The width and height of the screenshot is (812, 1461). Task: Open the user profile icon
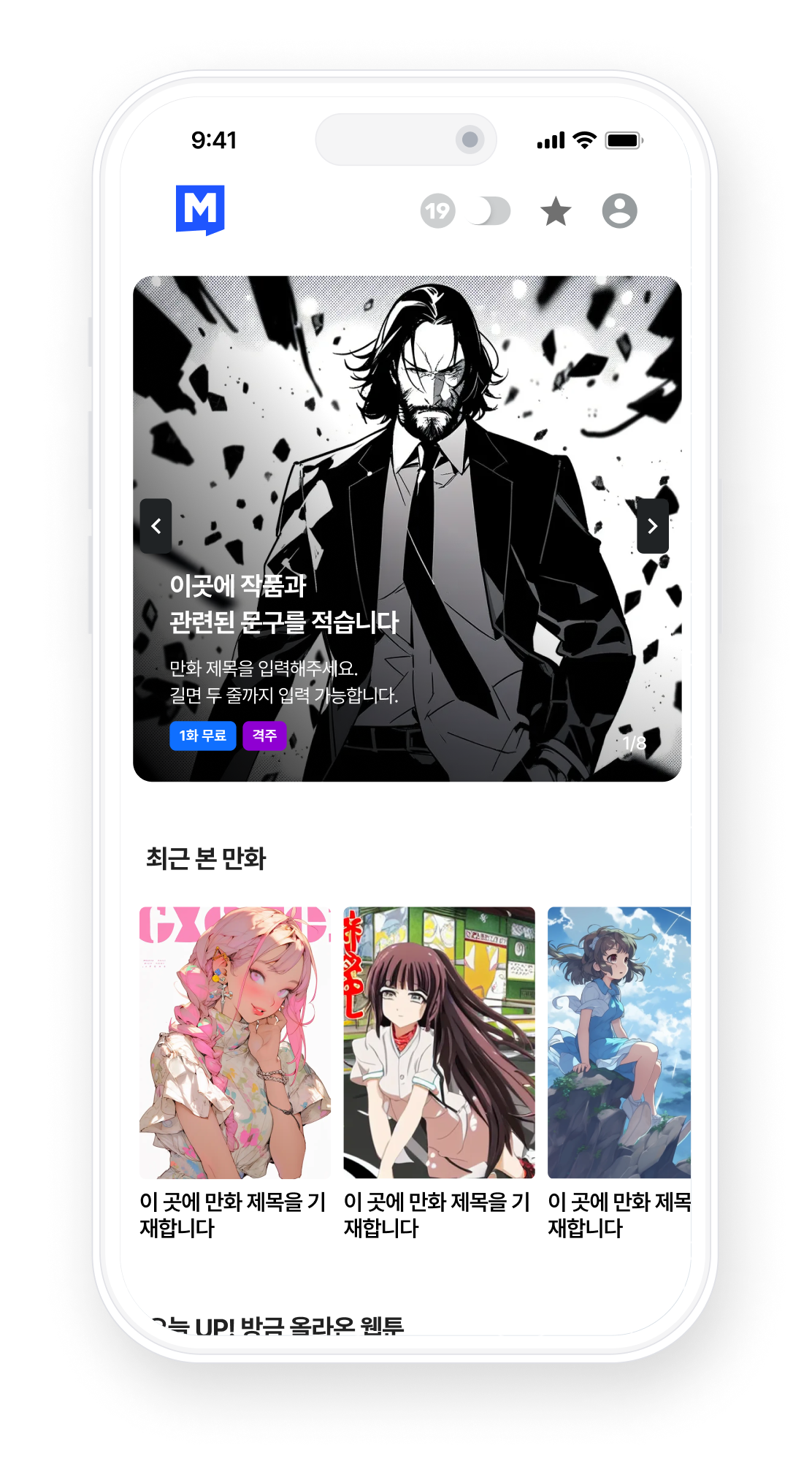pyautogui.click(x=619, y=211)
